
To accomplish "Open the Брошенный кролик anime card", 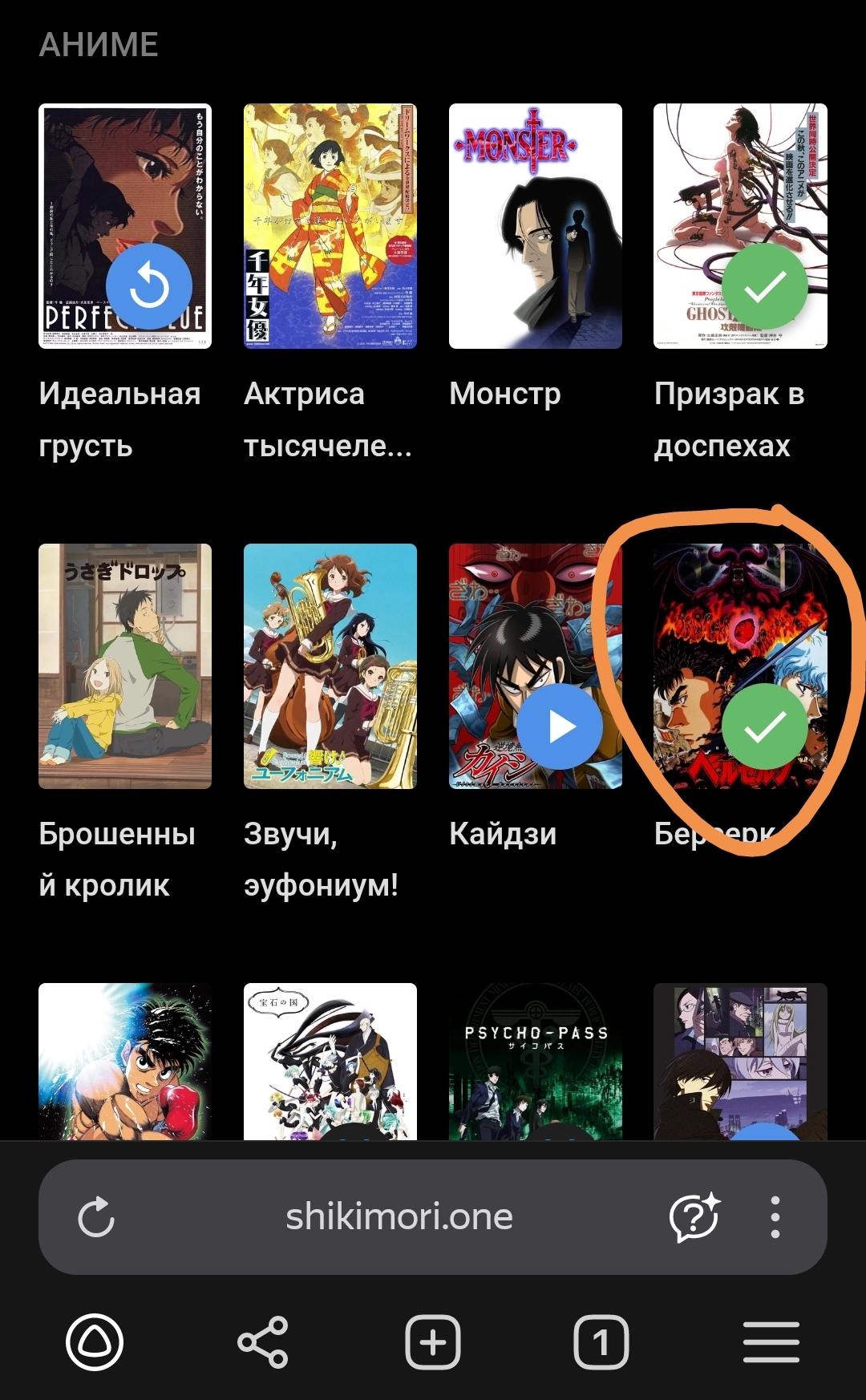I will pos(125,666).
